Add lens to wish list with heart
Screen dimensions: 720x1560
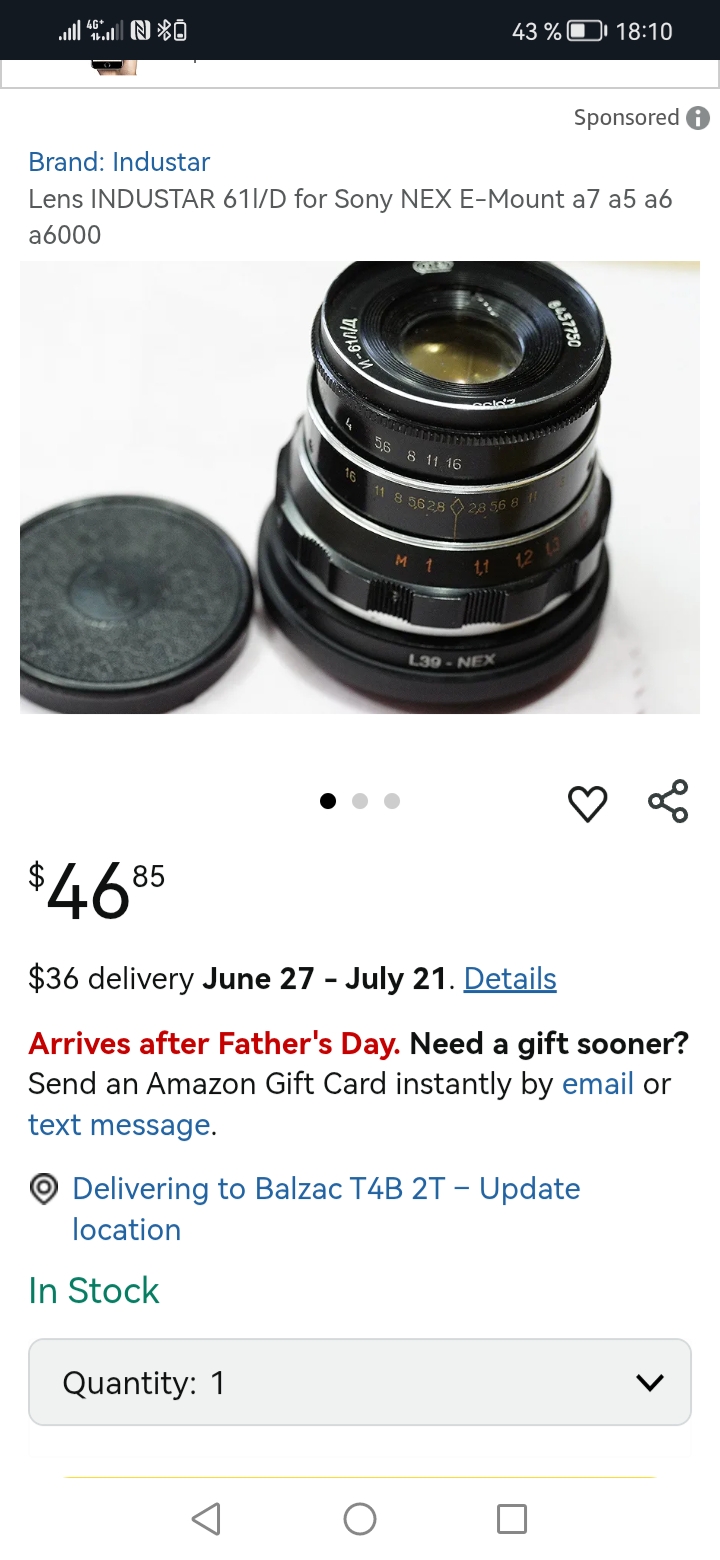click(x=587, y=803)
